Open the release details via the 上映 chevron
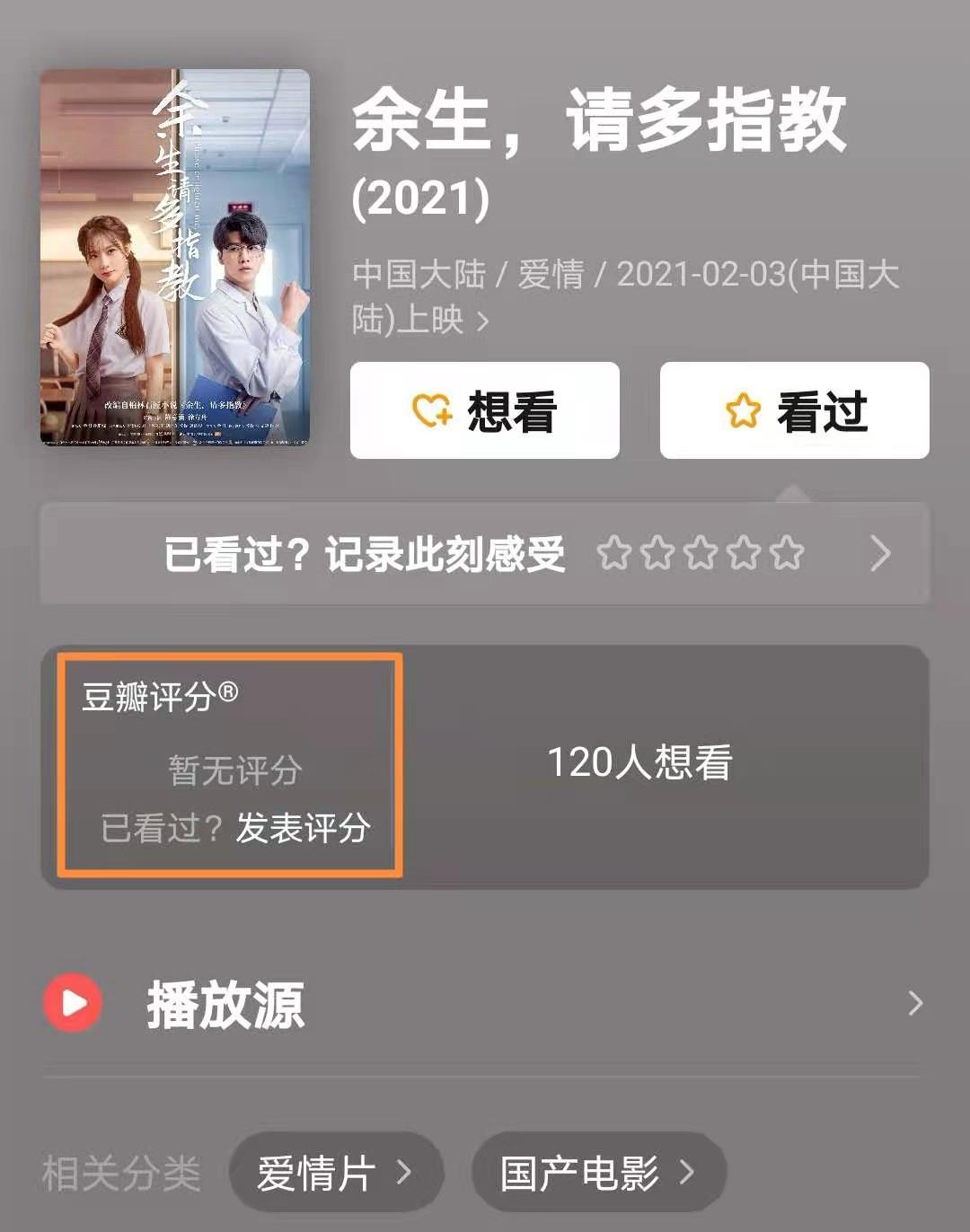 point(482,321)
